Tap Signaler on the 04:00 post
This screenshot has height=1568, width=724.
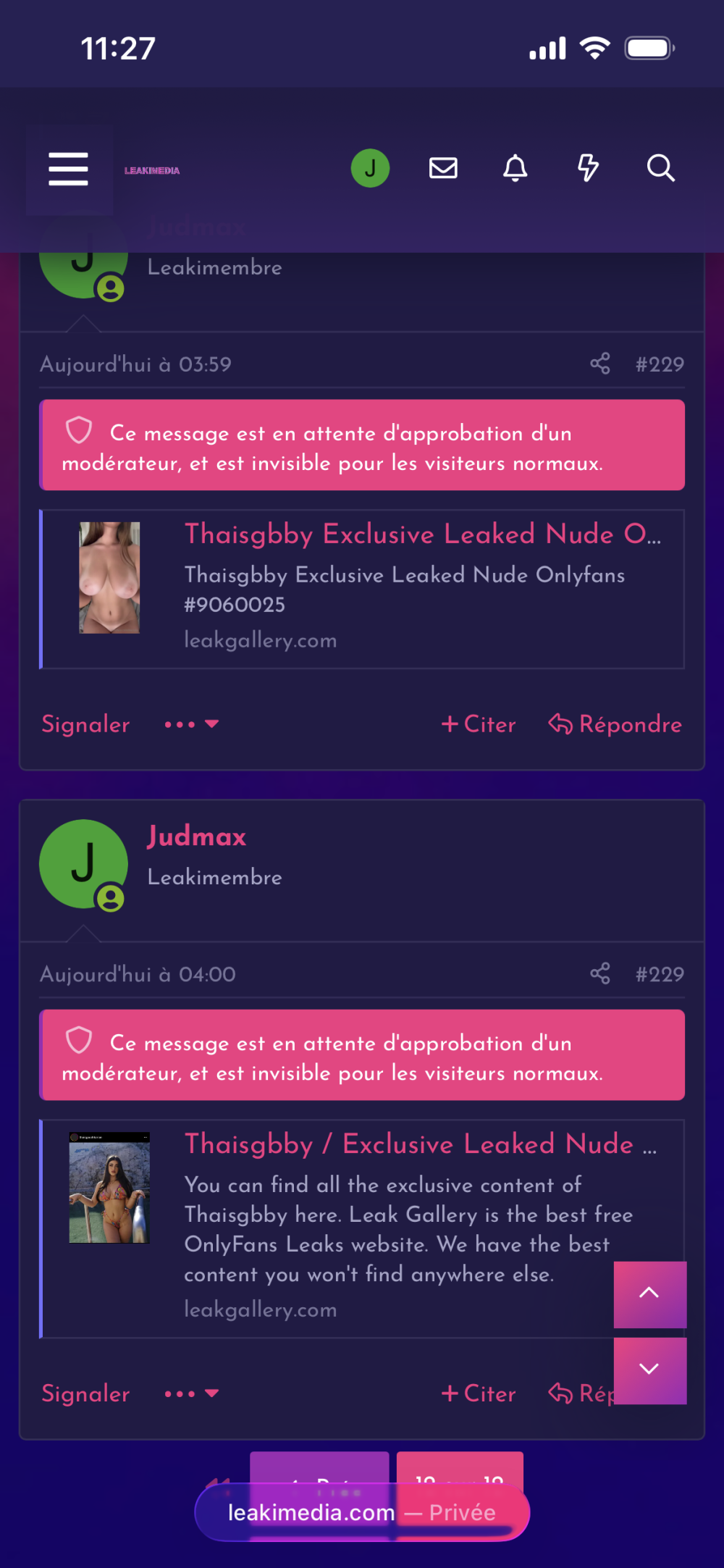click(85, 1393)
